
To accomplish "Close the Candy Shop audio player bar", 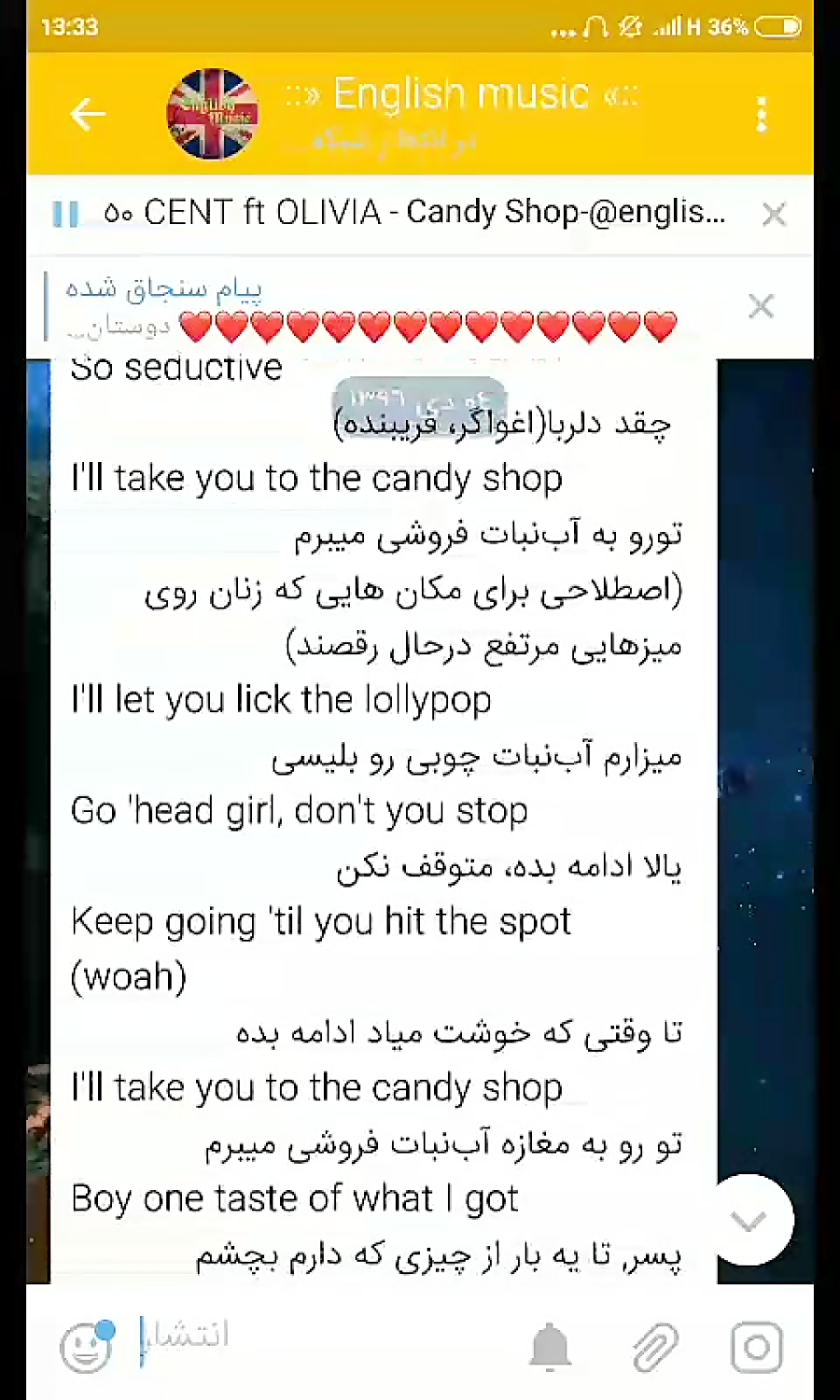I will coord(774,215).
